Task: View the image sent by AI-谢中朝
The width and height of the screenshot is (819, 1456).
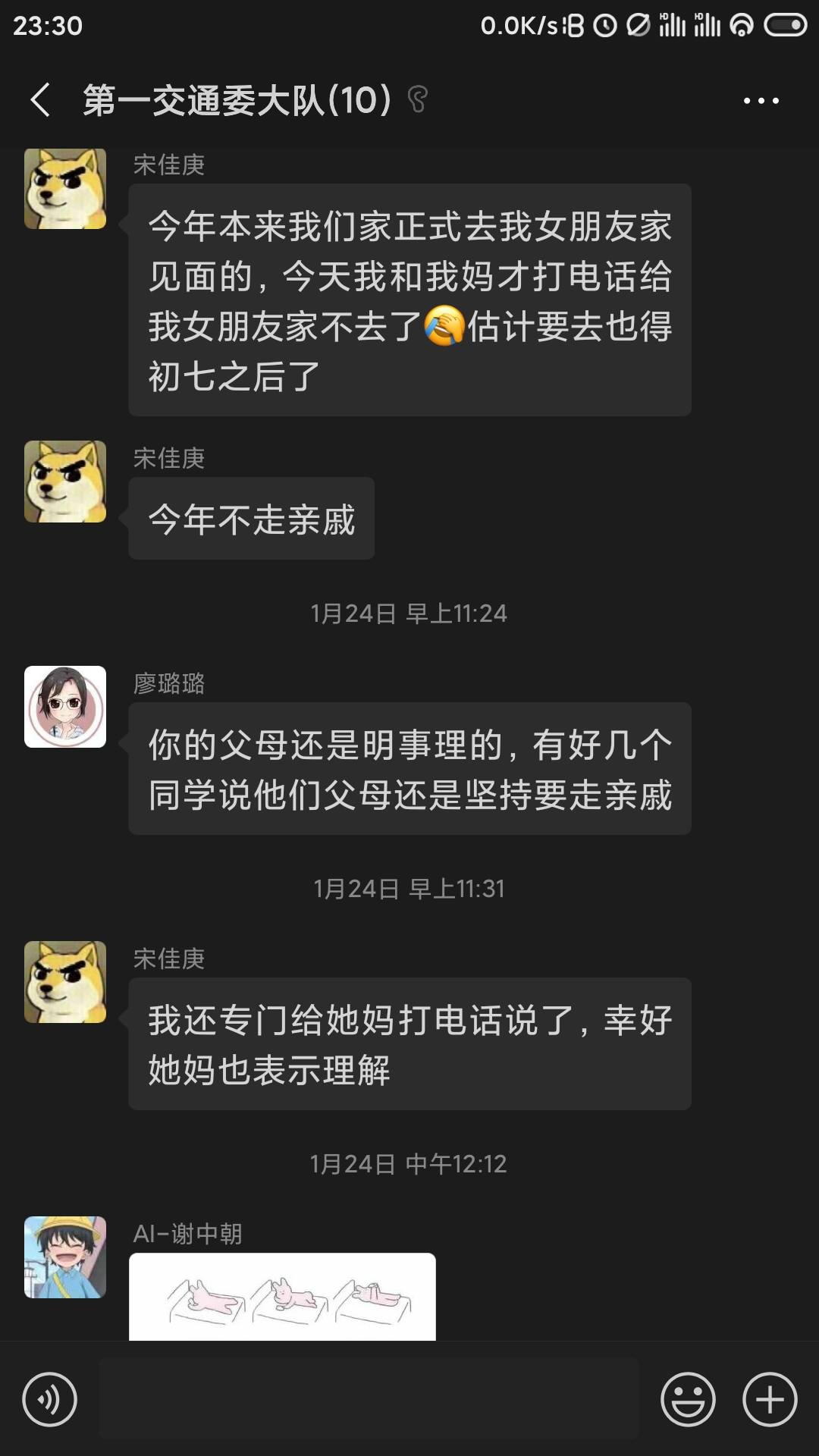Action: tap(282, 1297)
